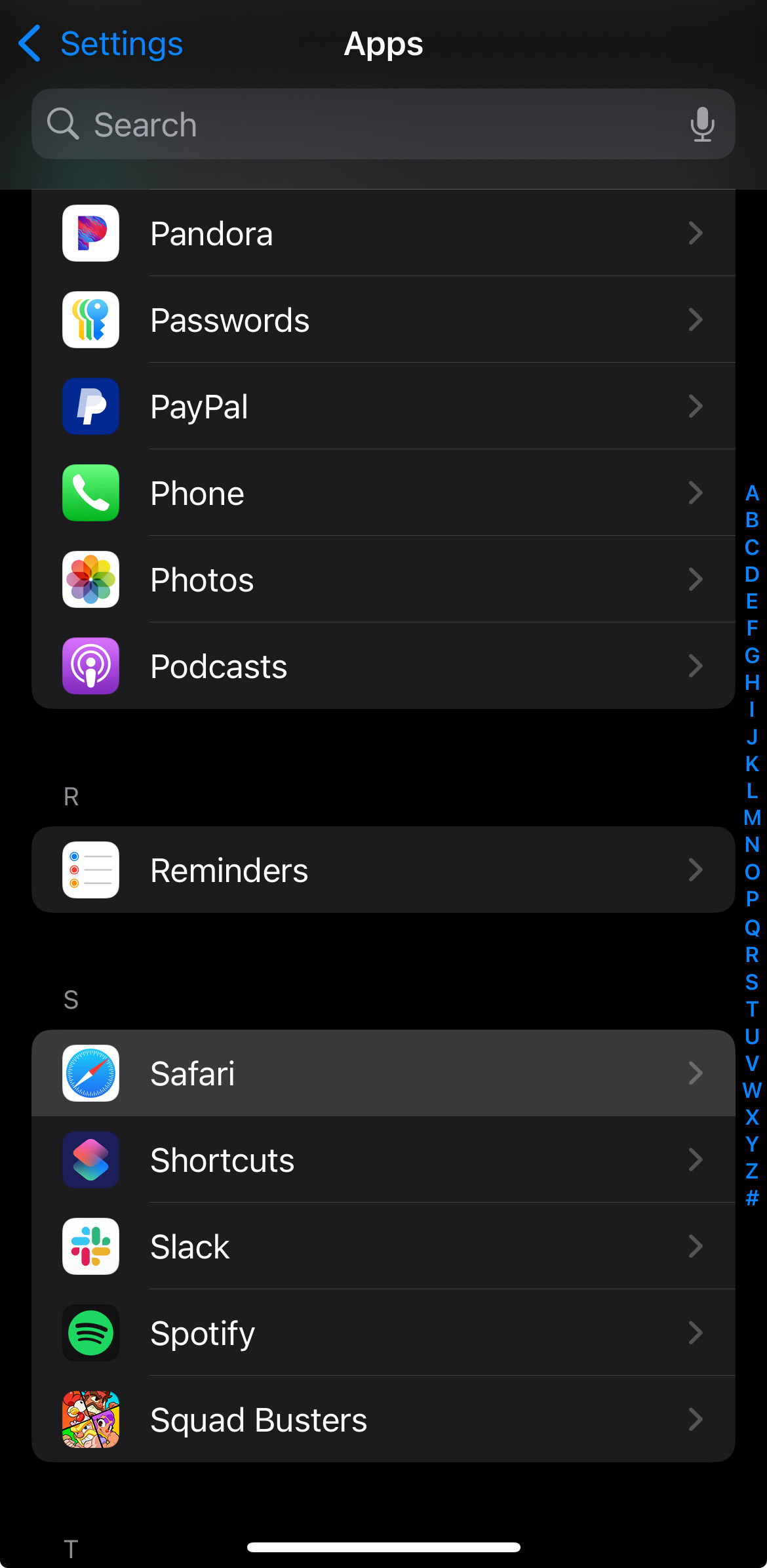Open Photos settings
The width and height of the screenshot is (767, 1568).
pos(383,580)
